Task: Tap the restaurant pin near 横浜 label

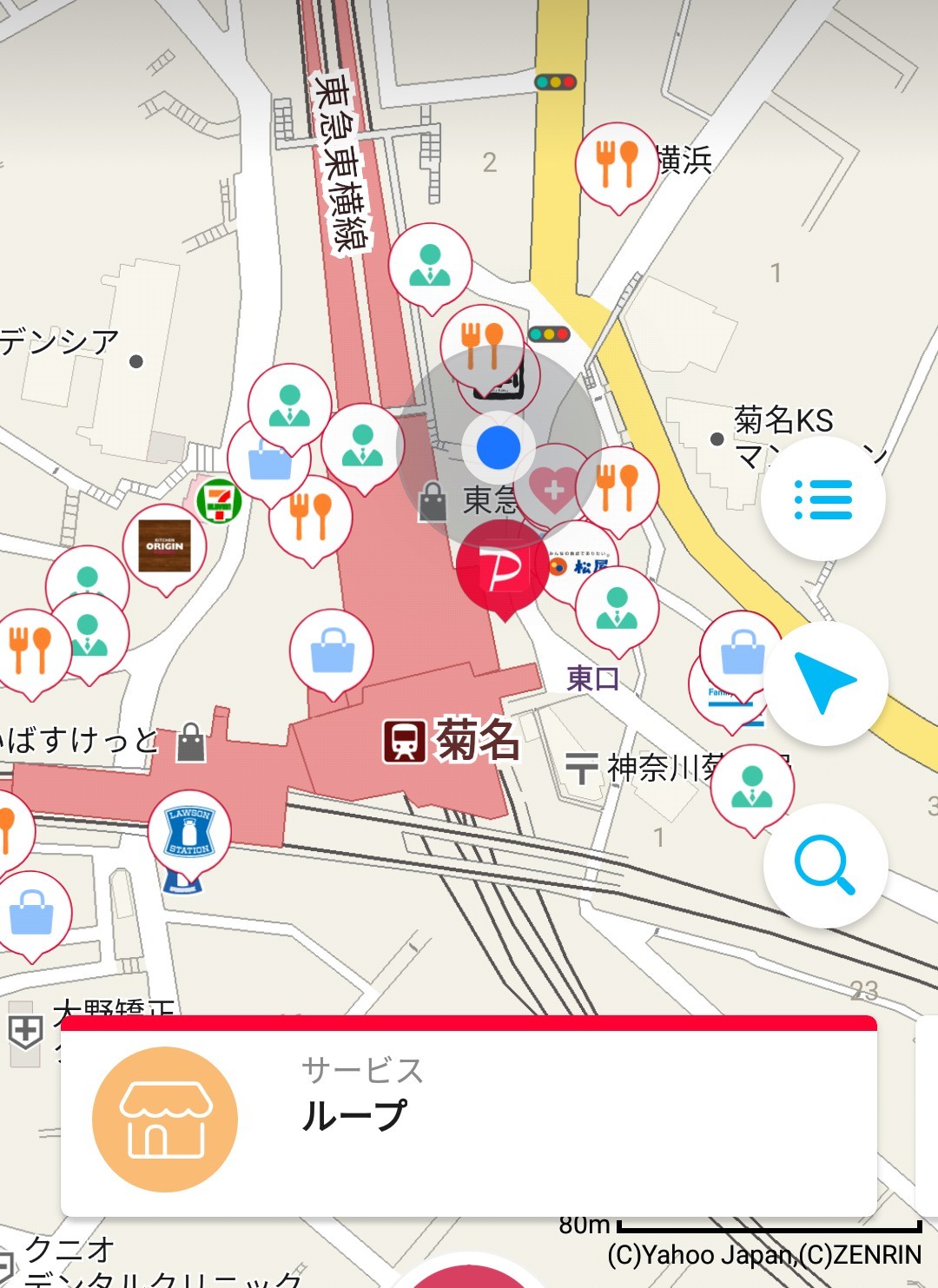Action: tap(617, 167)
